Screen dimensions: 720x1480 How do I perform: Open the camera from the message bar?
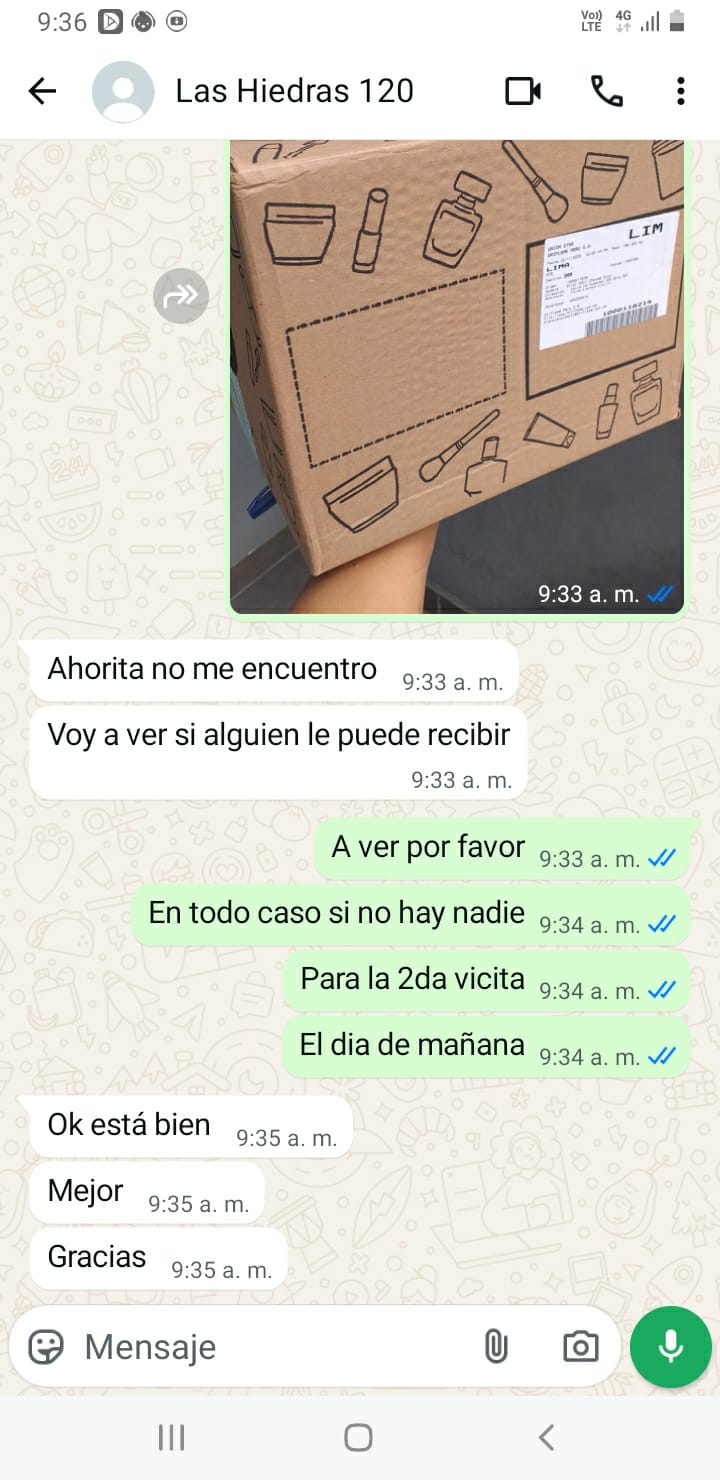coord(580,1347)
